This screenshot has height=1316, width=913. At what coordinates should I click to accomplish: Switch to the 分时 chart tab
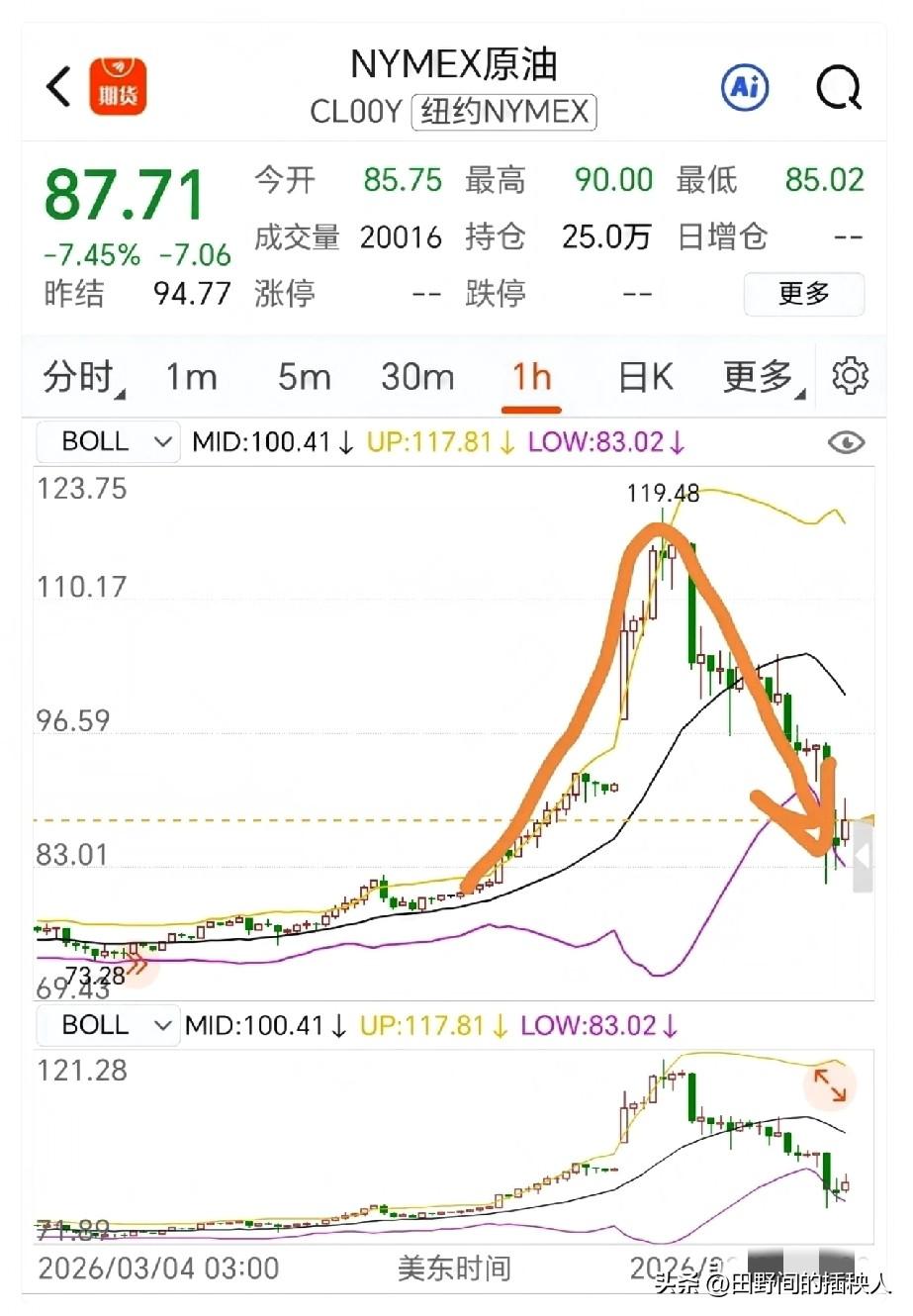81,377
